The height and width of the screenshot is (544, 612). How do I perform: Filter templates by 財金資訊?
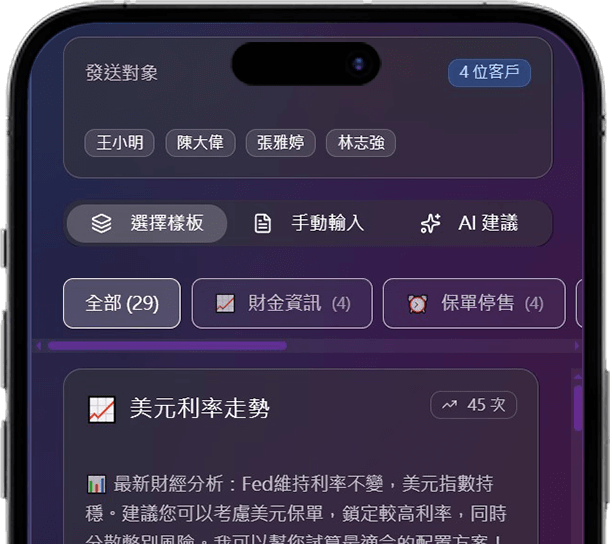pos(282,303)
